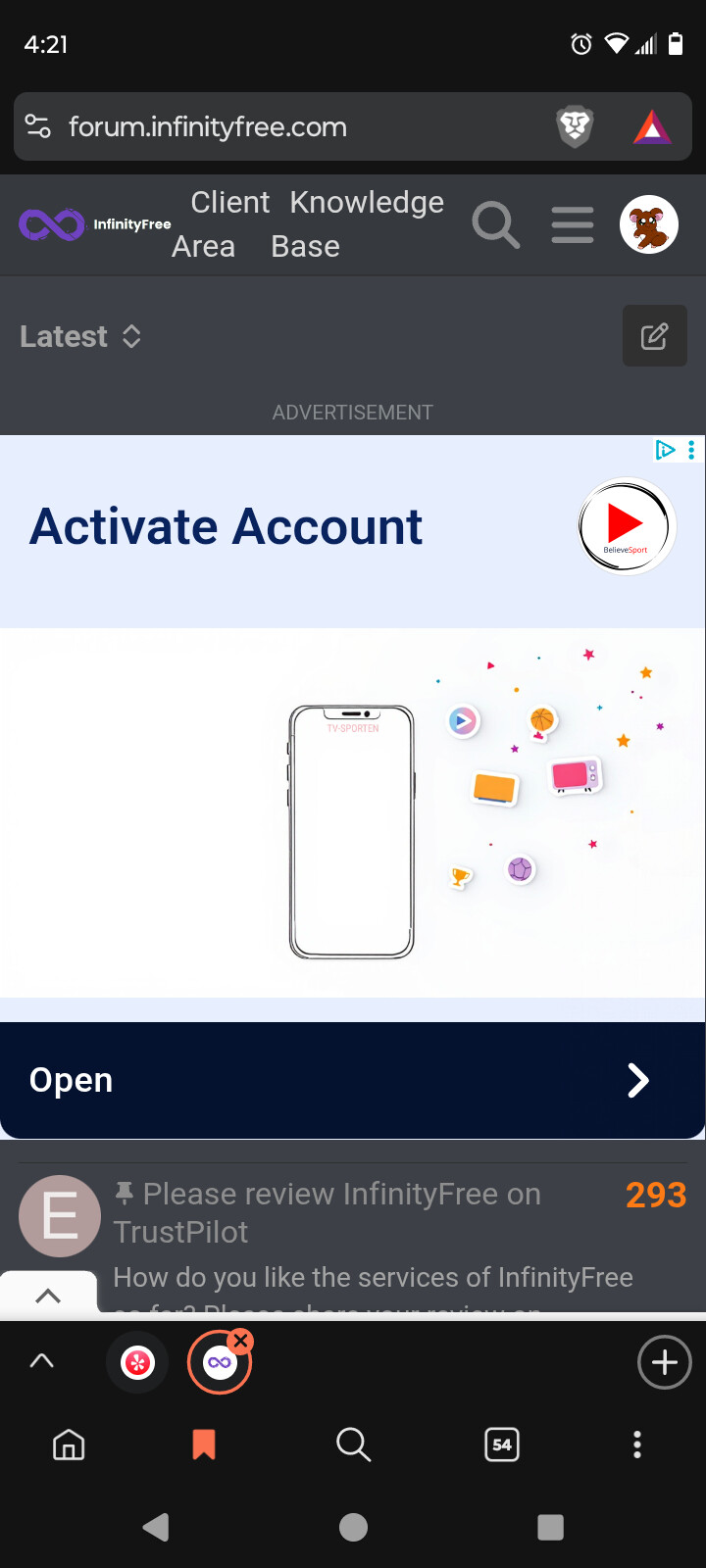This screenshot has height=1568, width=706.
Task: Open the browser three-dot menu
Action: [x=637, y=1445]
